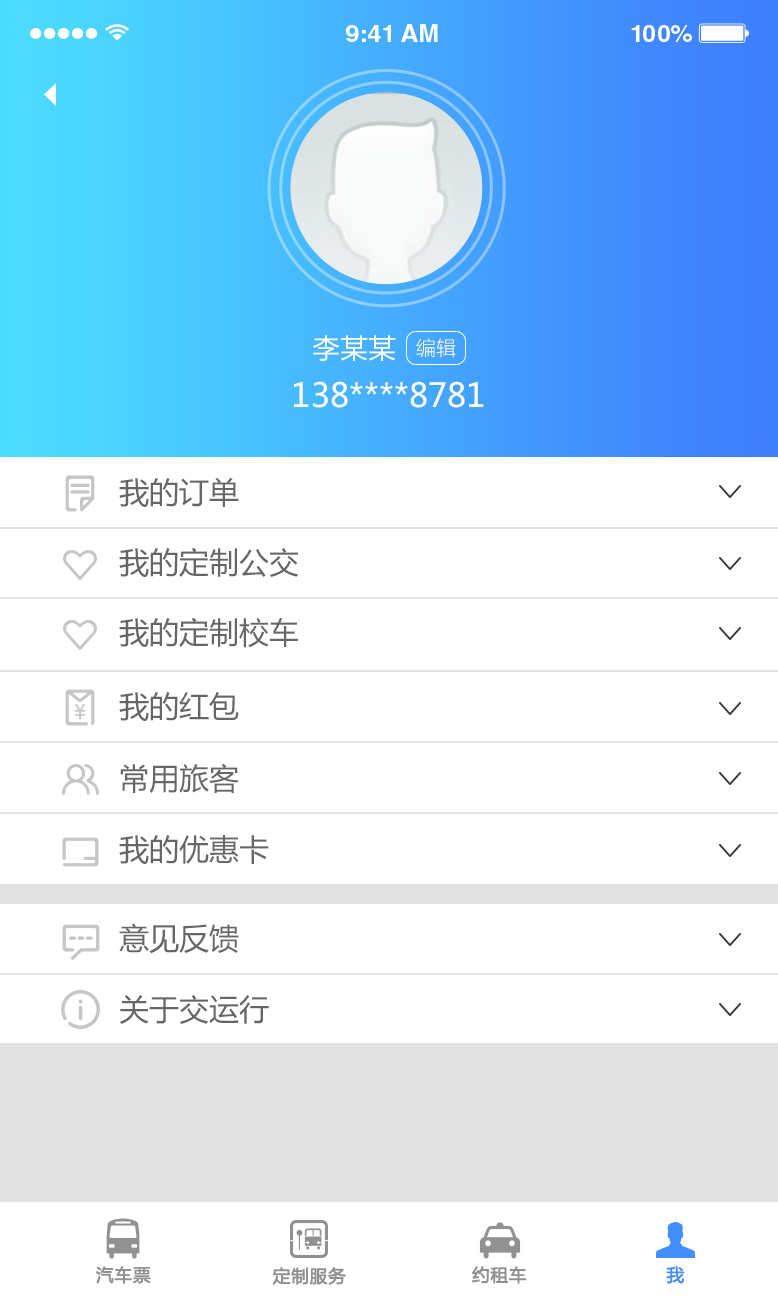
Task: Expand the 我的订单 row chevron
Action: tap(729, 491)
